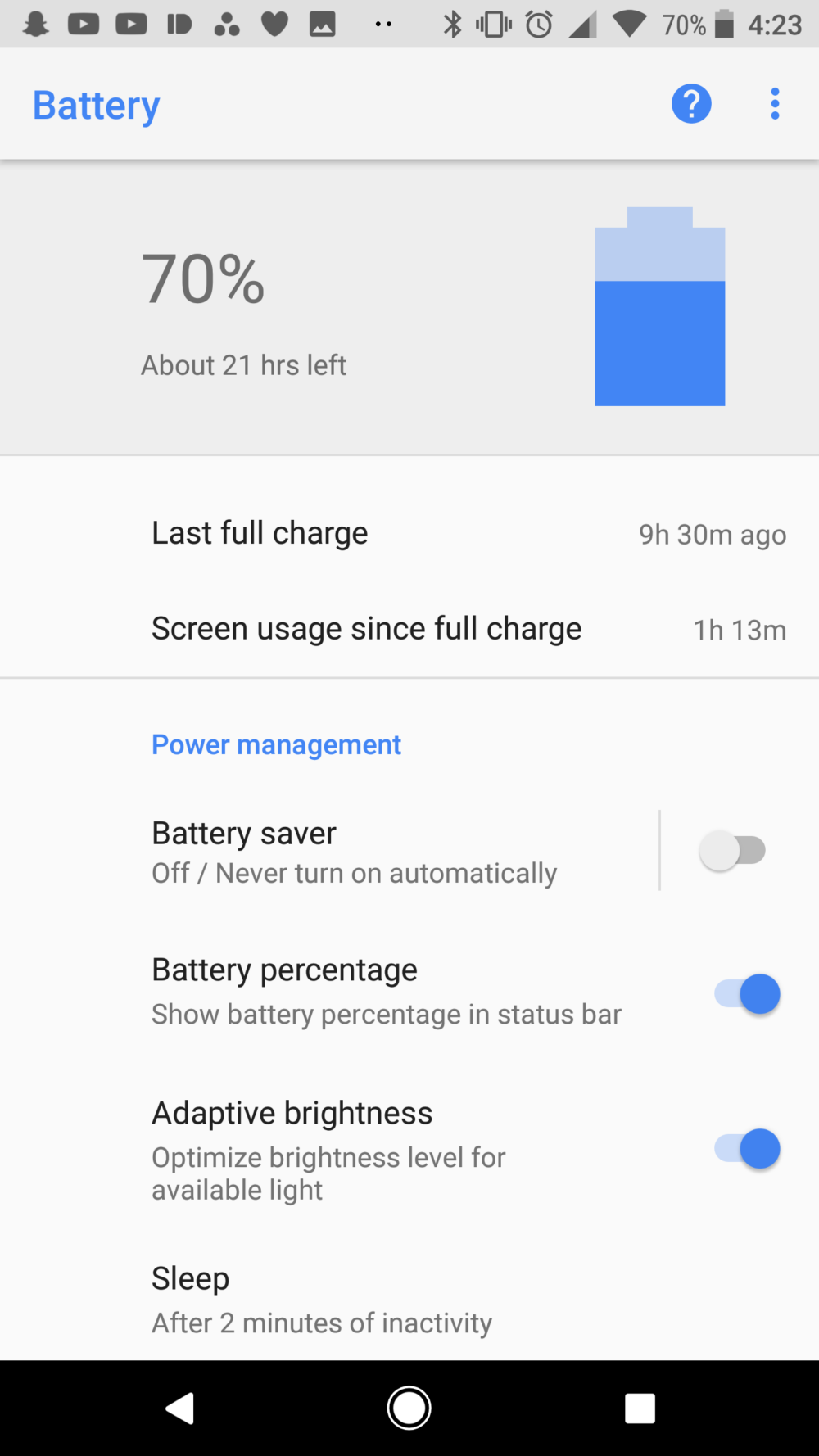Expand Last full charge details

(x=409, y=533)
